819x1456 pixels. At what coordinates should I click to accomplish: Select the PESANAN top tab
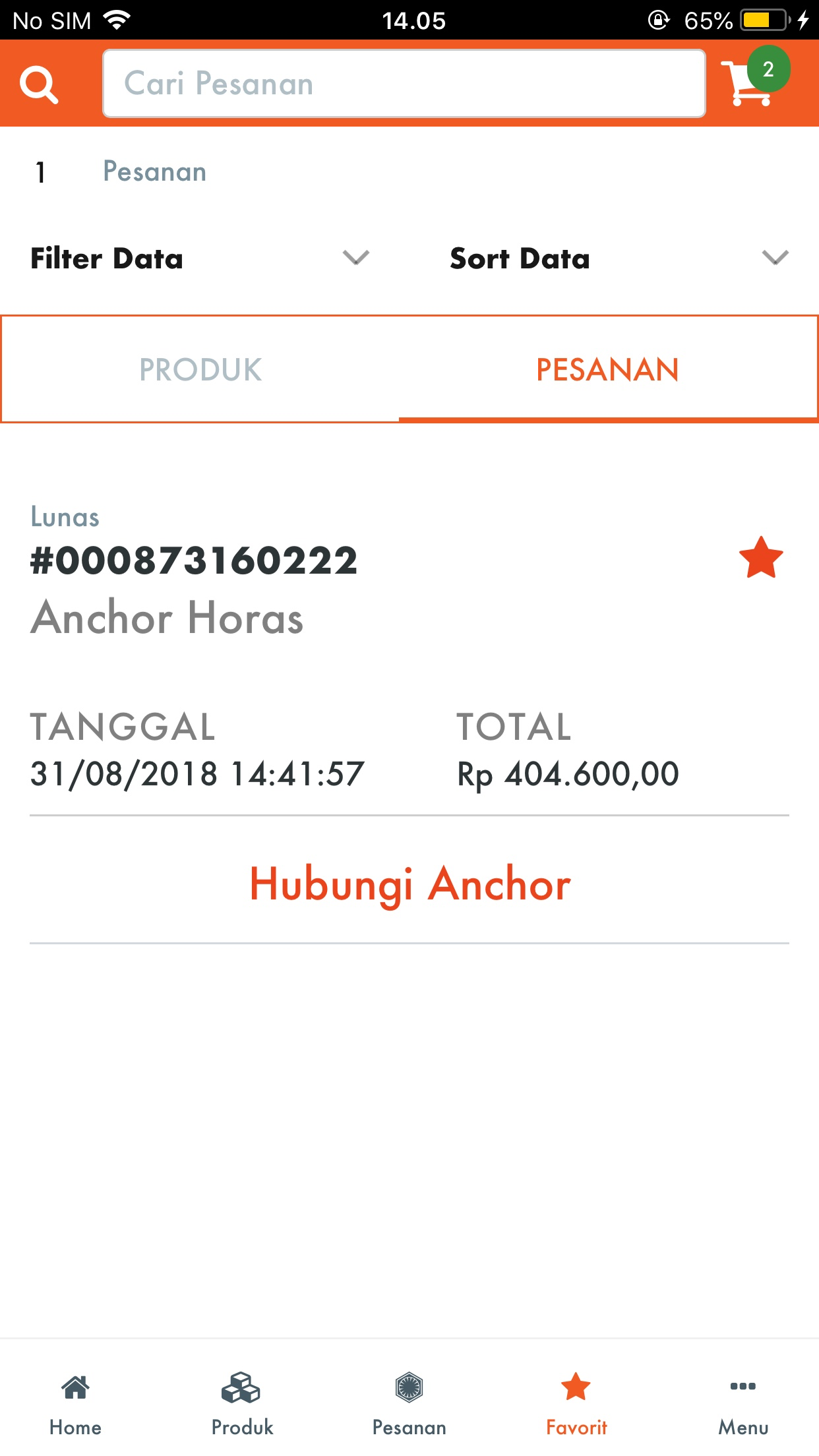[x=607, y=370]
